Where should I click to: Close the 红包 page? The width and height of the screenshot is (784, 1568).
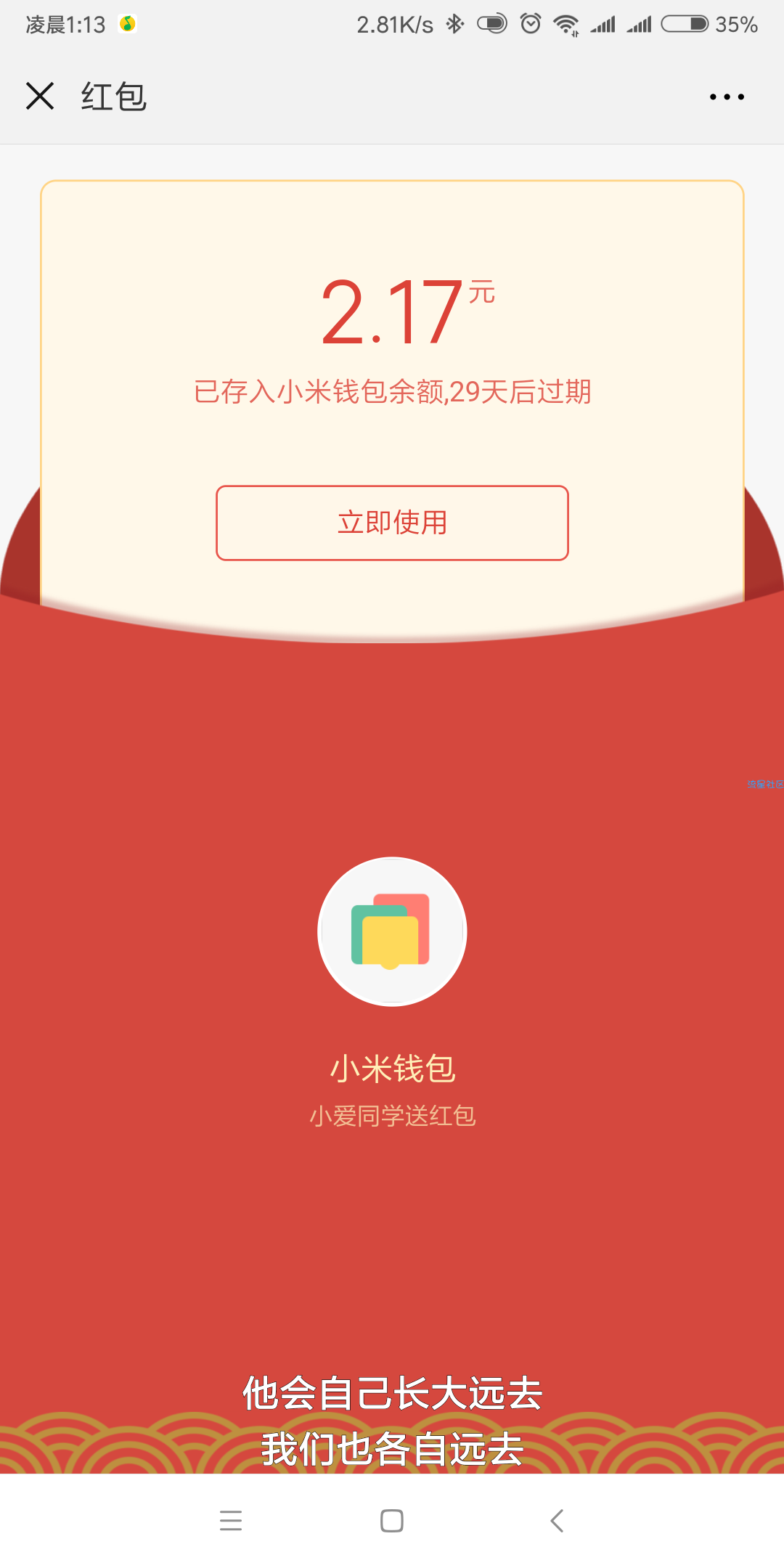40,96
